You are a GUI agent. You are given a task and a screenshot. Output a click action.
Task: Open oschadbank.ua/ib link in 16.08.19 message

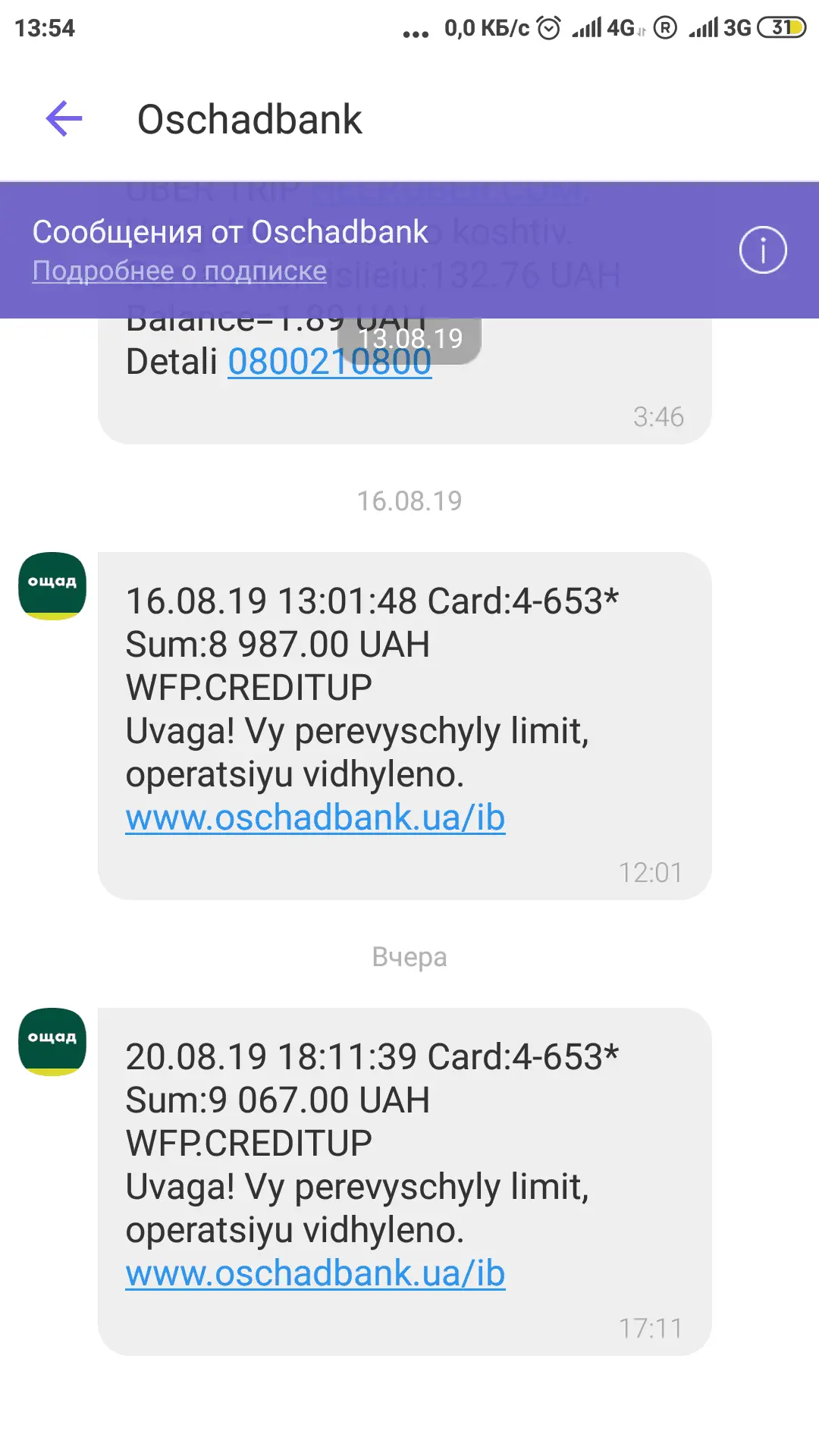coord(315,818)
